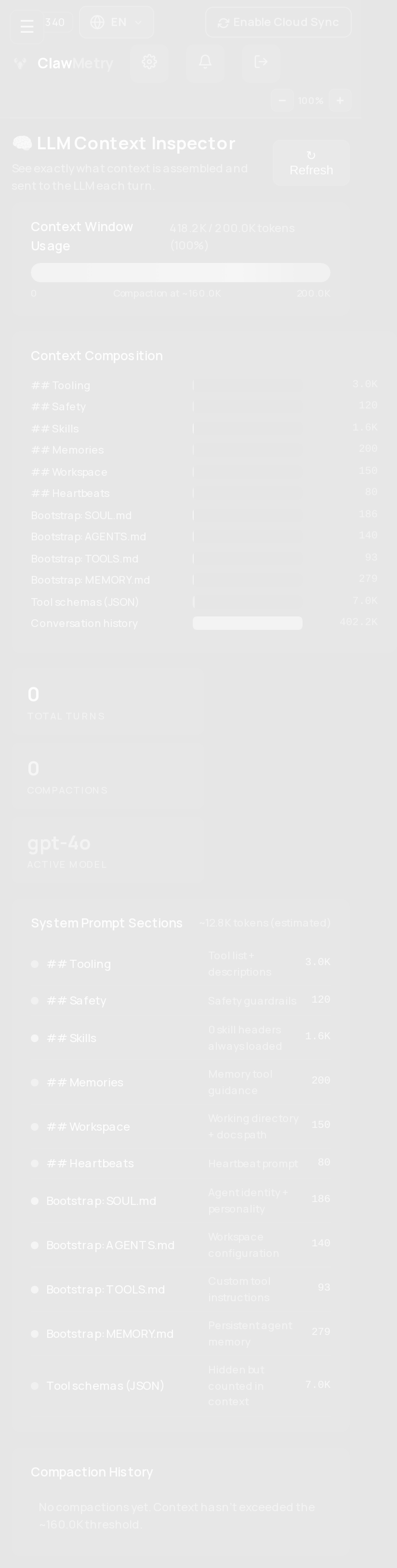Image resolution: width=397 pixels, height=1568 pixels.
Task: Open Tool schemas (JSON) section row
Action: click(181, 1385)
